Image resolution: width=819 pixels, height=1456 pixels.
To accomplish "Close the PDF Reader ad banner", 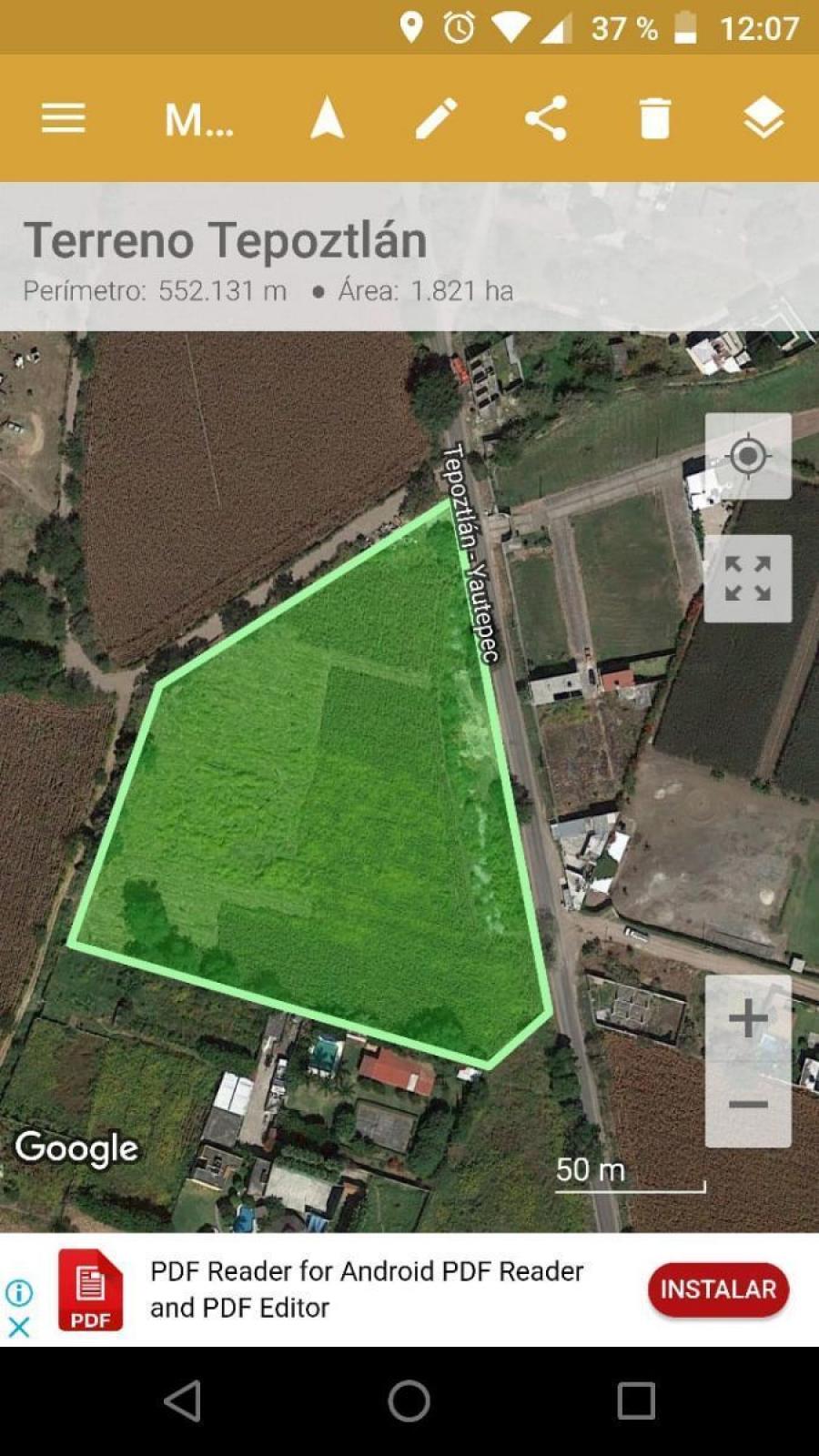I will point(19,1327).
